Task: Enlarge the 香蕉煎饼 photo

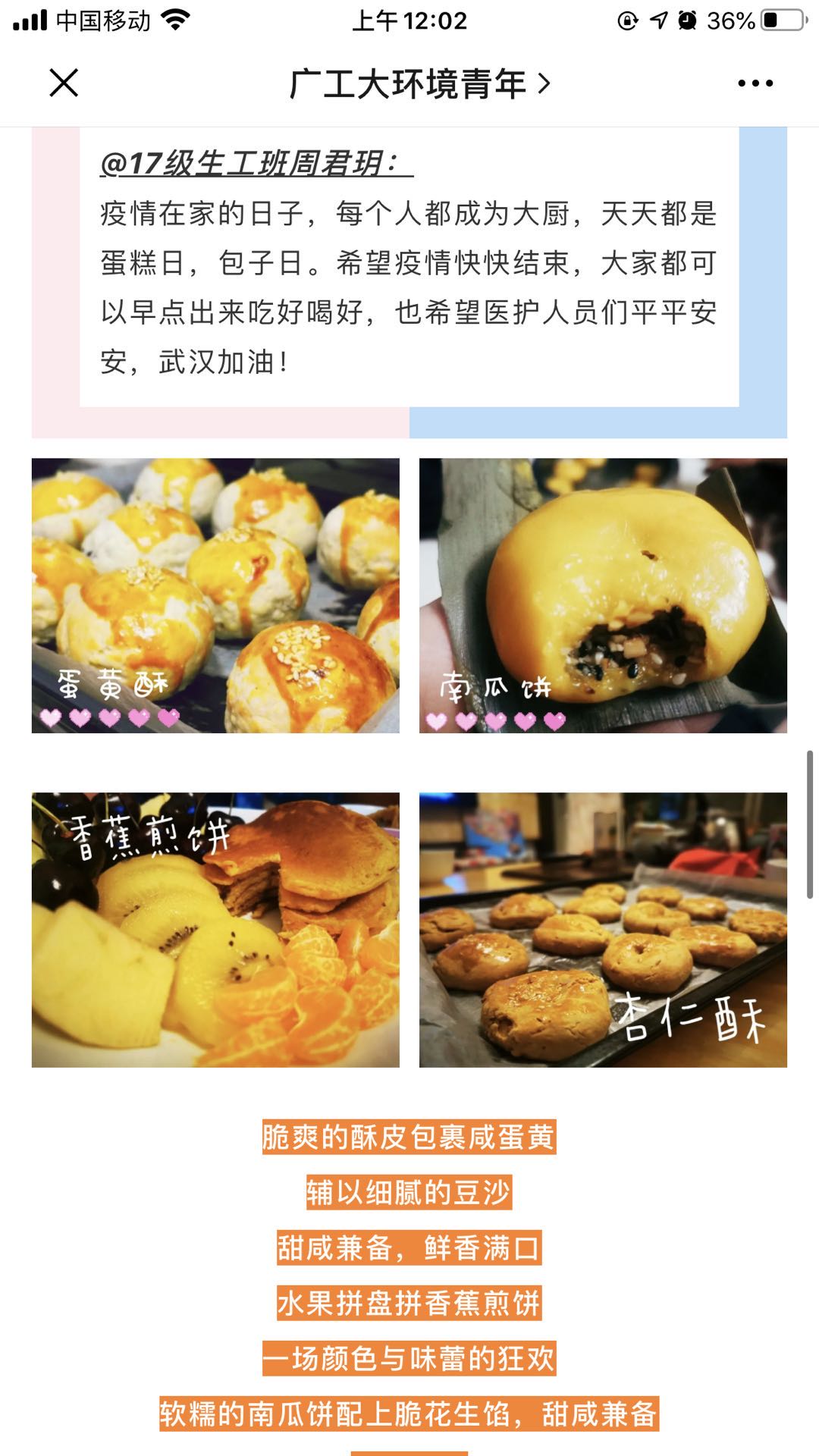Action: click(x=215, y=930)
